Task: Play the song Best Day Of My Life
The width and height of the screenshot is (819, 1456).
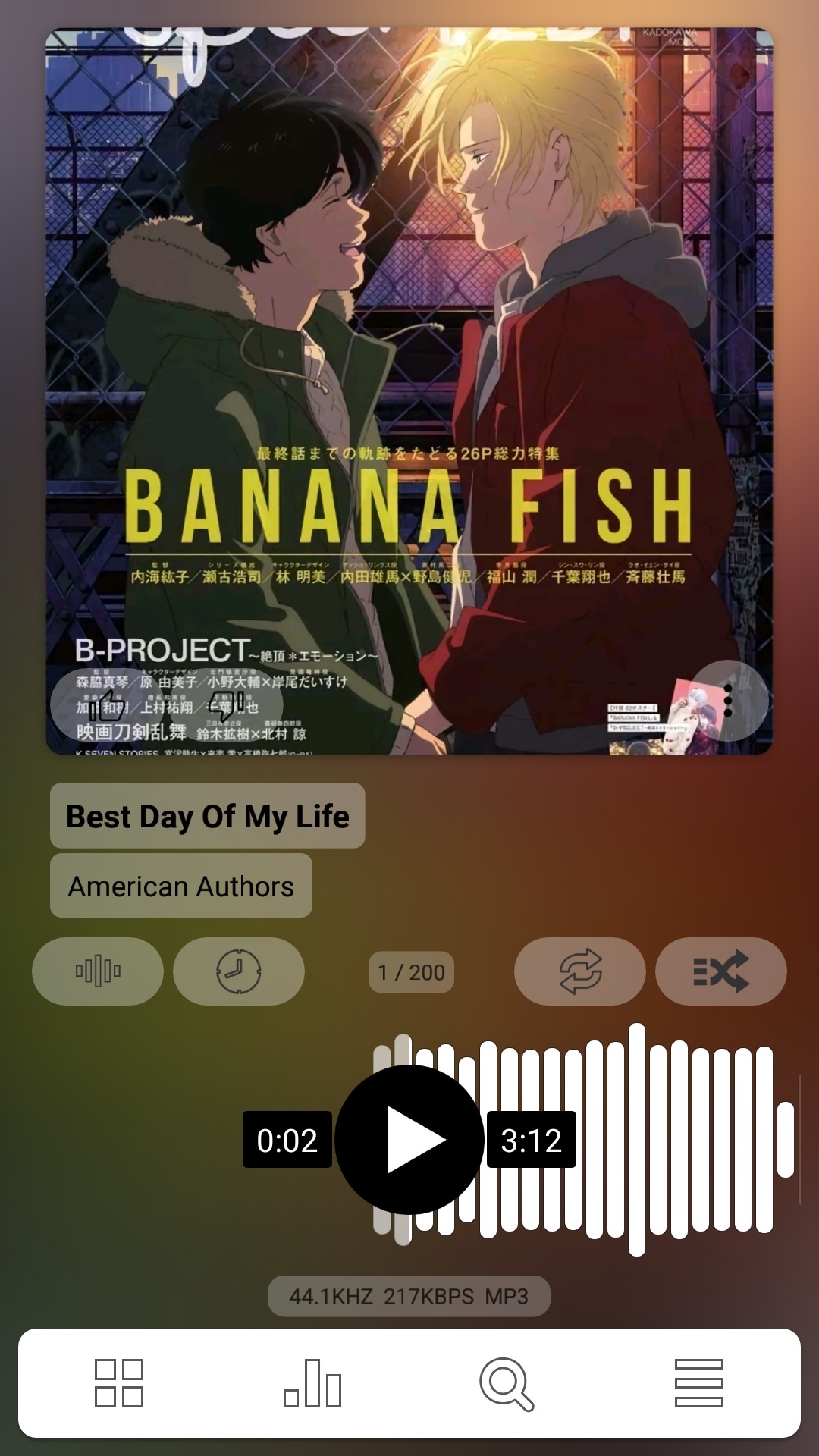Action: 409,1140
